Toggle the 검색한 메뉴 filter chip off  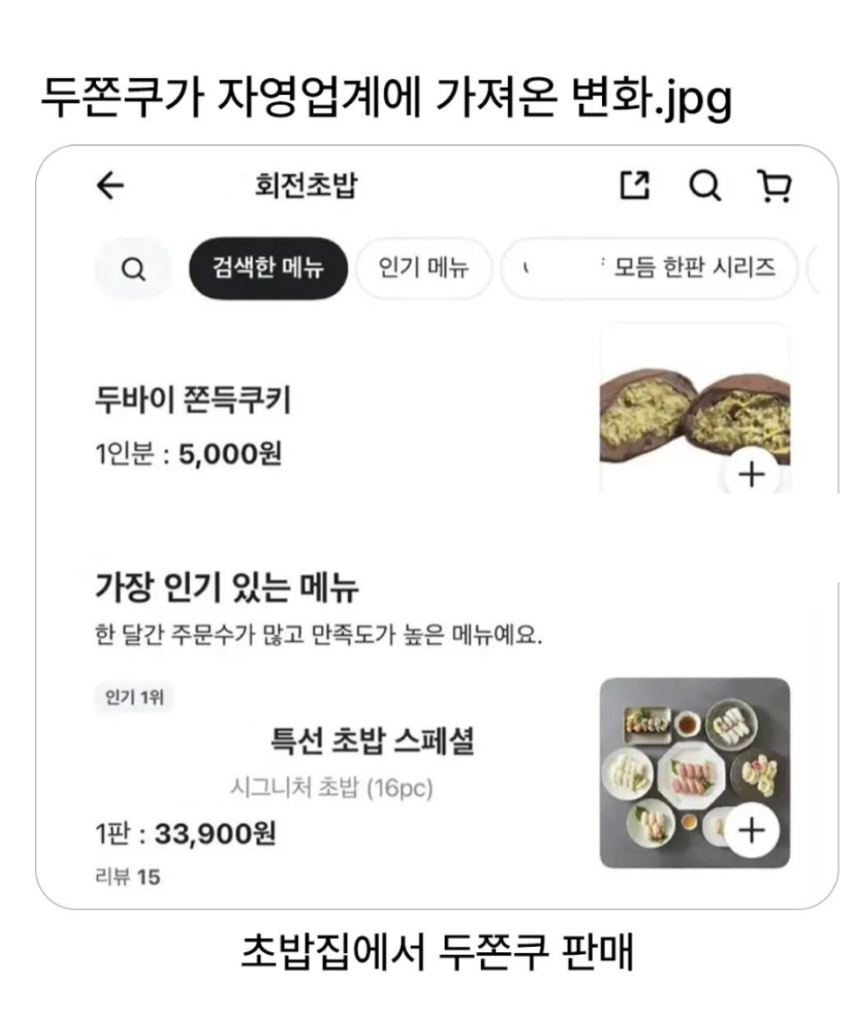point(266,268)
